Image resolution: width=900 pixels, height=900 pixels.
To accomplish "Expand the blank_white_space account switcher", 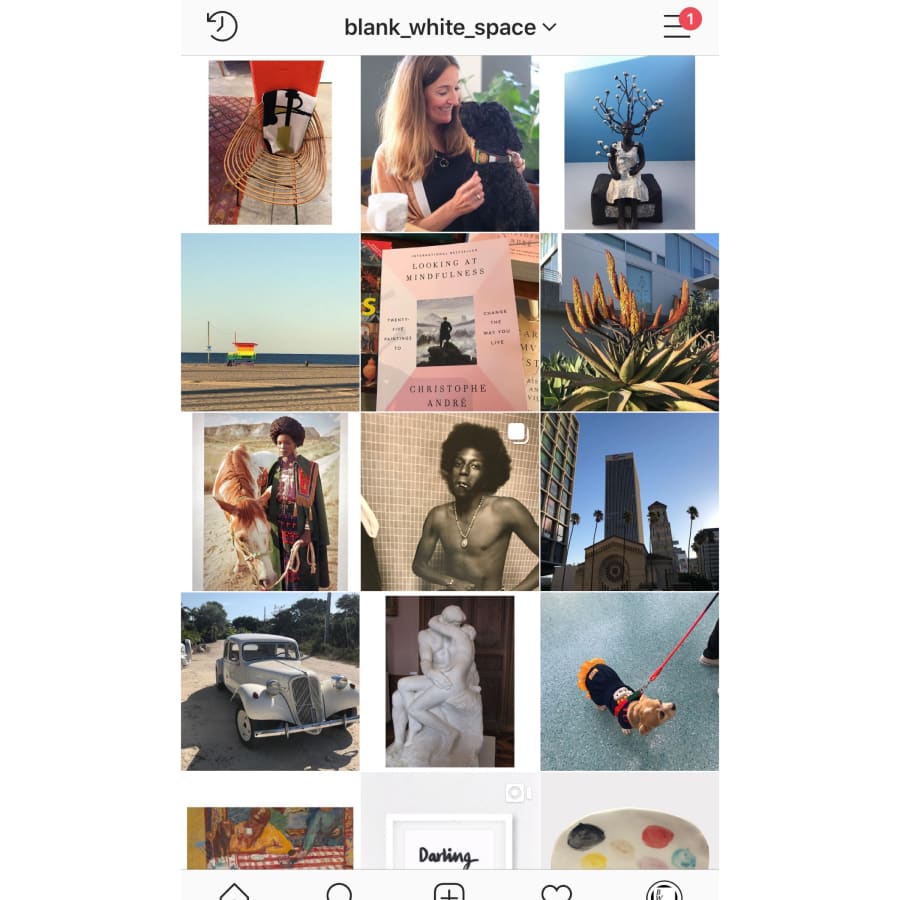I will pyautogui.click(x=450, y=27).
